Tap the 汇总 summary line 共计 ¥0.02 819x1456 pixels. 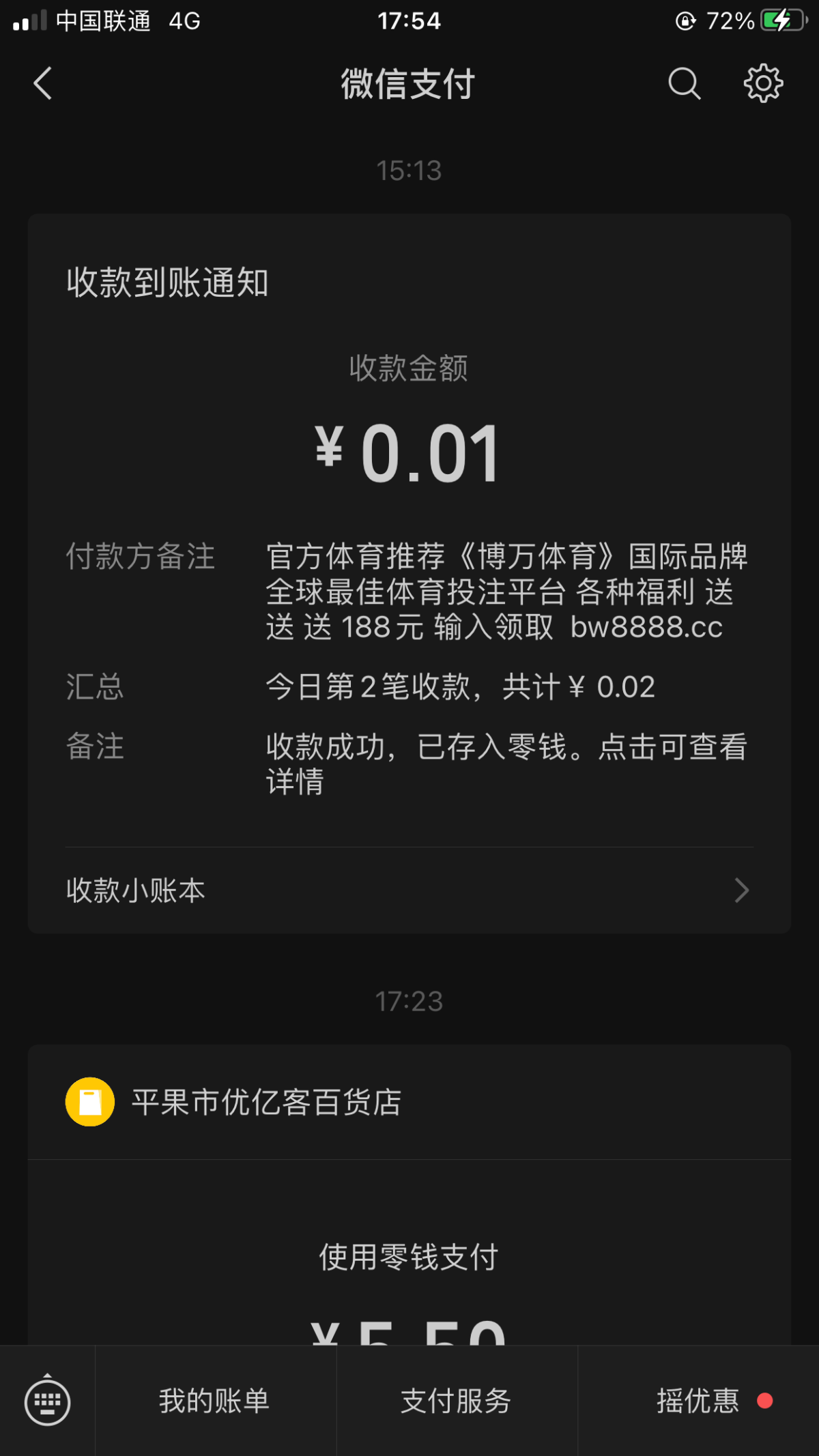tap(461, 687)
